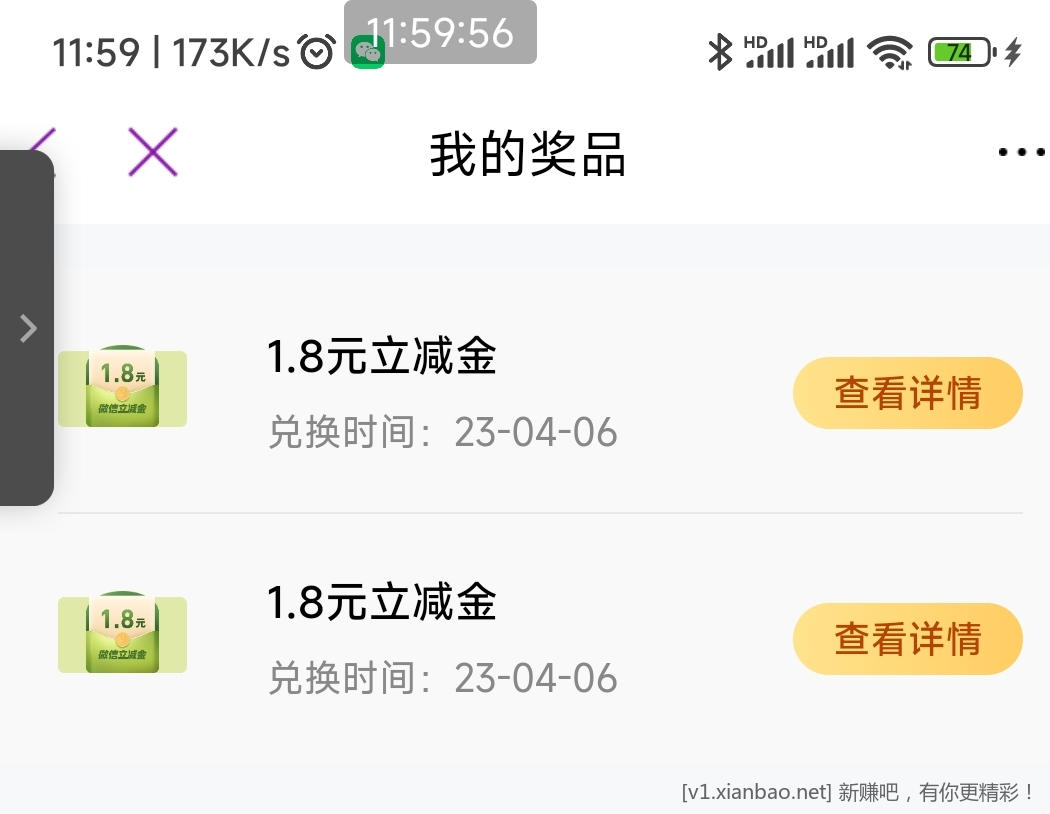
Task: Expand the dark side panel arrow
Action: point(28,328)
